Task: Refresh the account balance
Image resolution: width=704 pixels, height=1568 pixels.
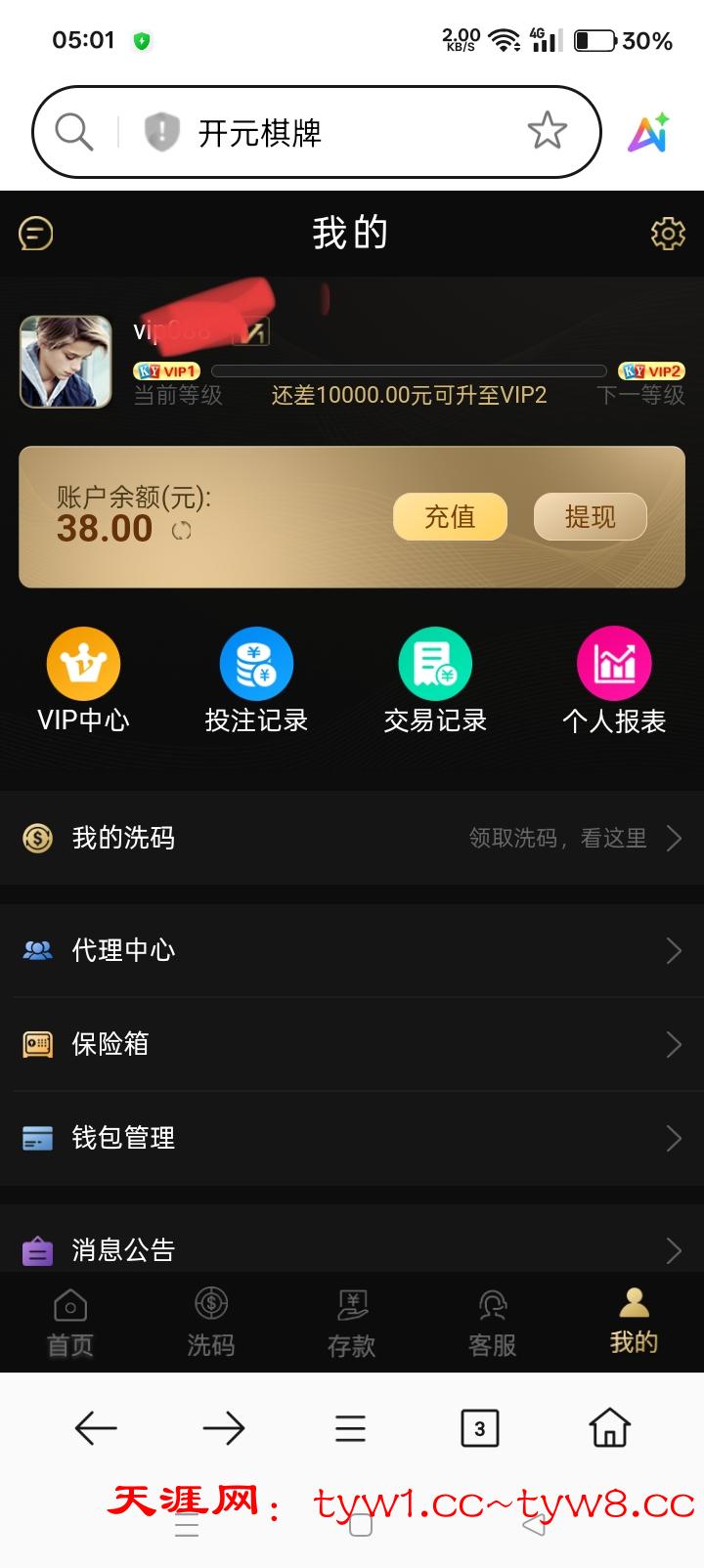Action: pos(182,531)
